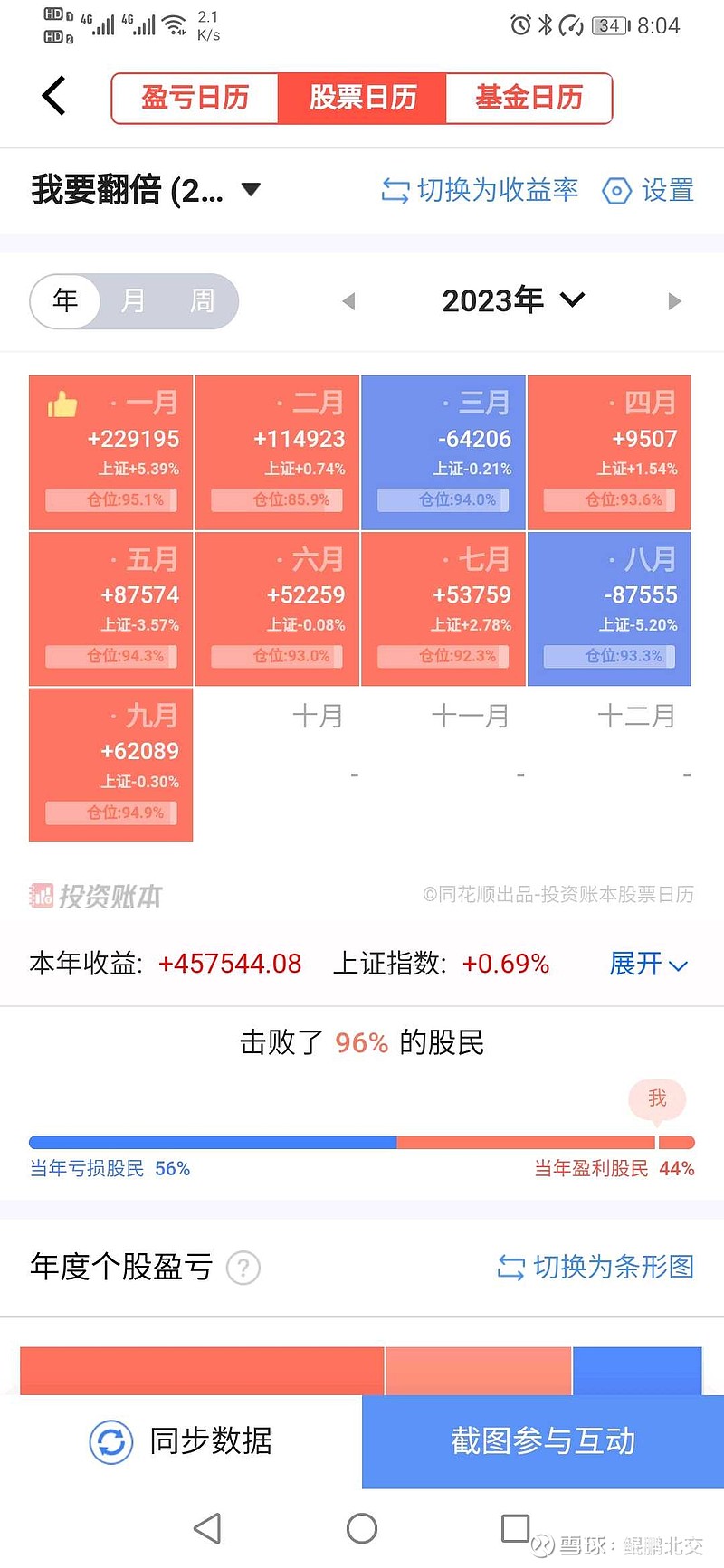Tap the help icon beside 年度个股盈亏

click(243, 1268)
